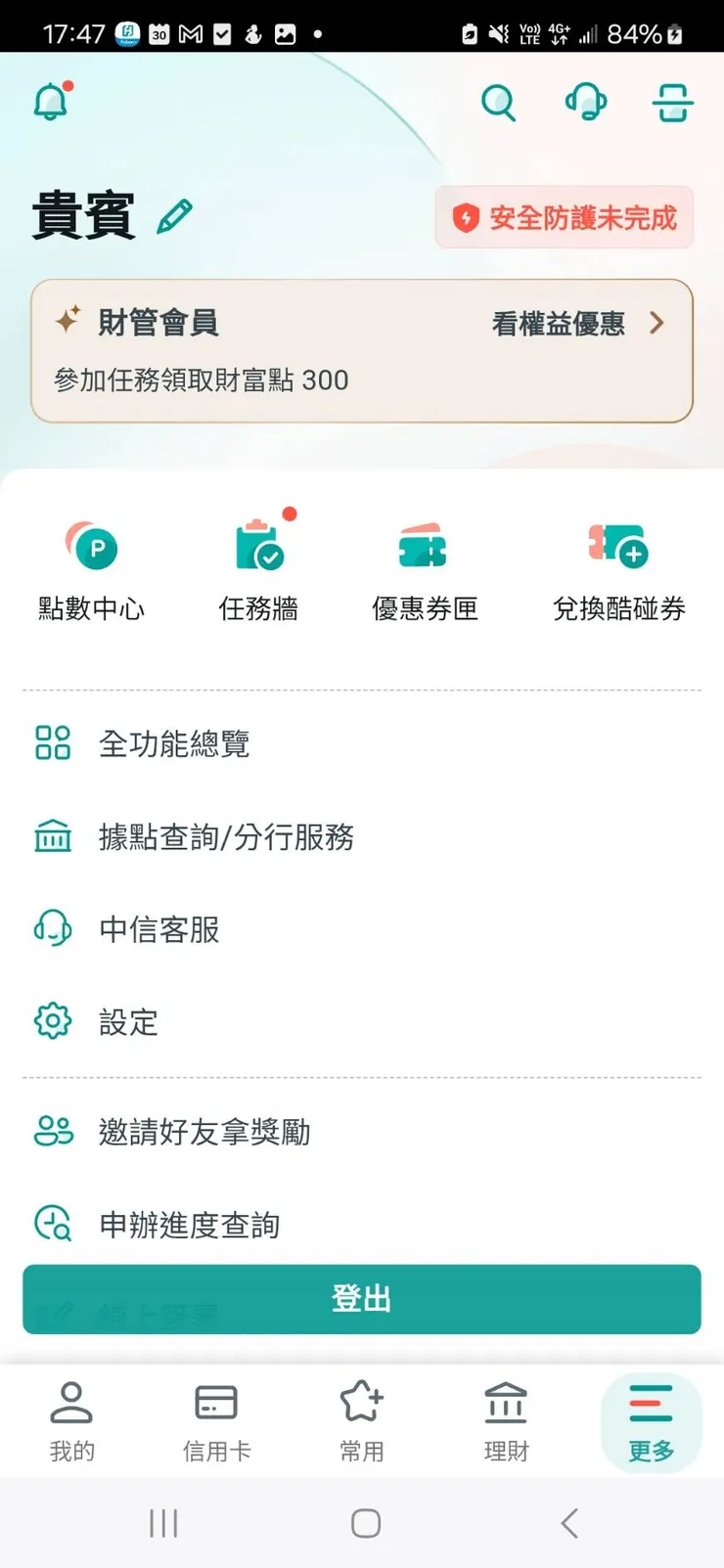724x1568 pixels.
Task: Tap the headset customer service icon
Action: (586, 103)
